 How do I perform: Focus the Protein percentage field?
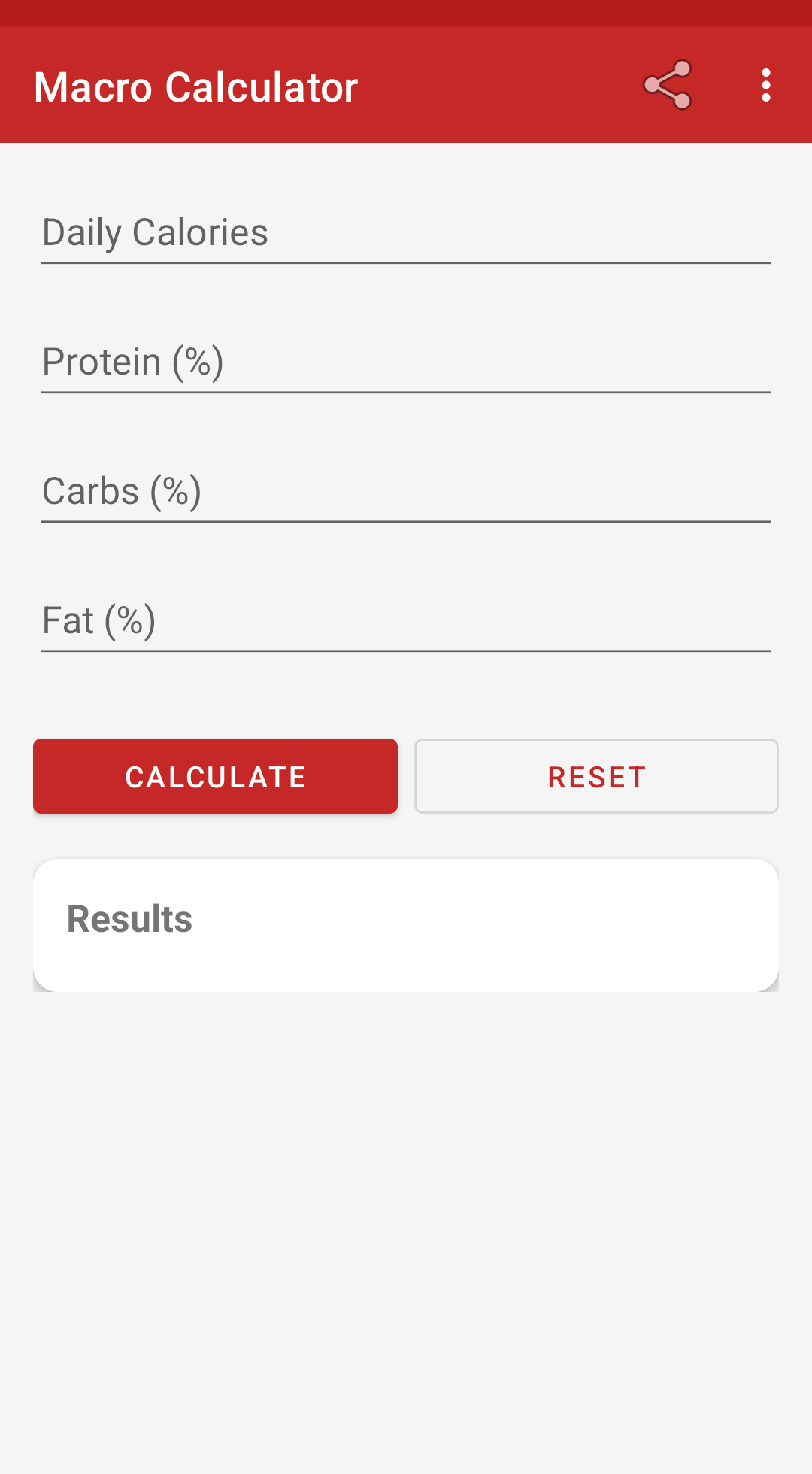(x=406, y=361)
